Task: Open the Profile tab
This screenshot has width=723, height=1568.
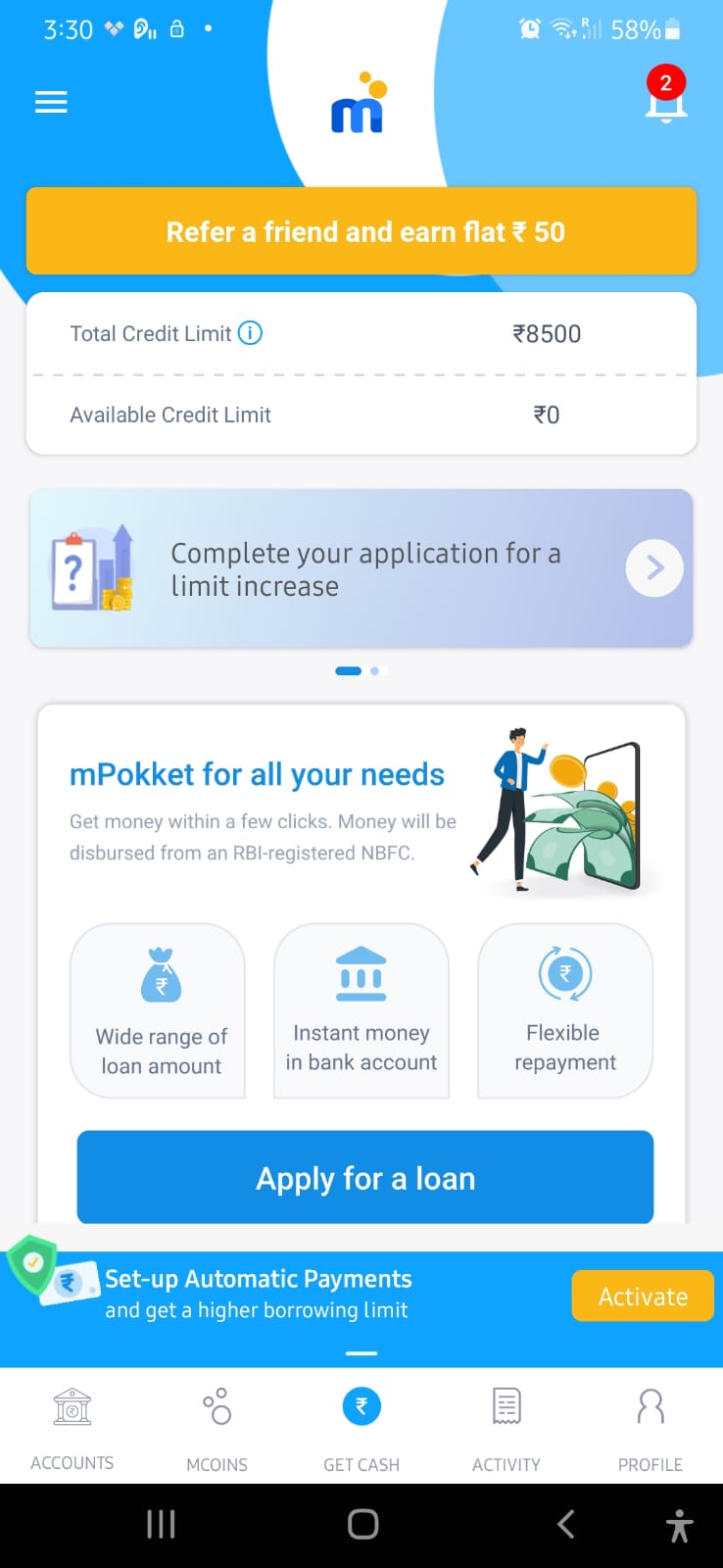Action: coord(651,1429)
